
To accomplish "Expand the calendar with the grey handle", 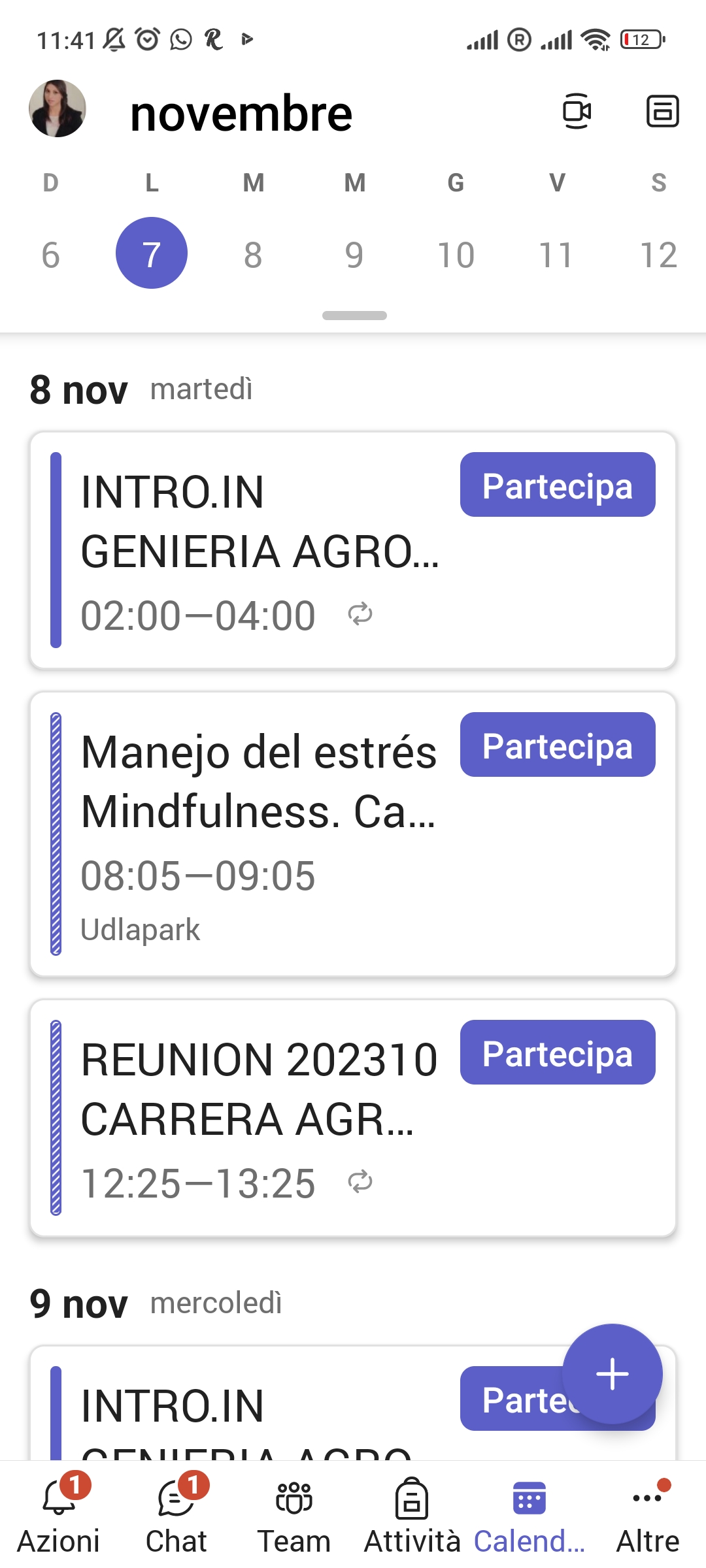I will [x=354, y=316].
